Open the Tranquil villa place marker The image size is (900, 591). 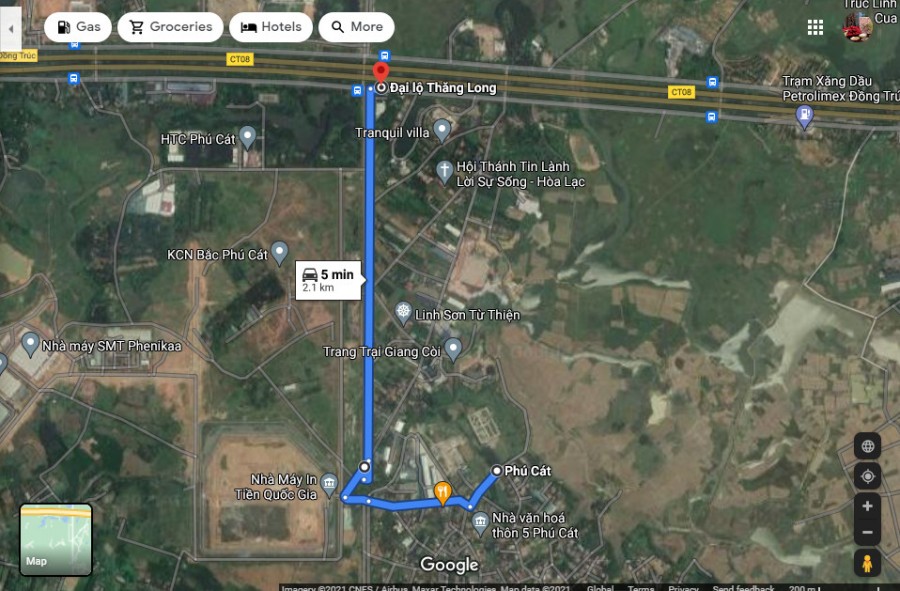click(442, 129)
